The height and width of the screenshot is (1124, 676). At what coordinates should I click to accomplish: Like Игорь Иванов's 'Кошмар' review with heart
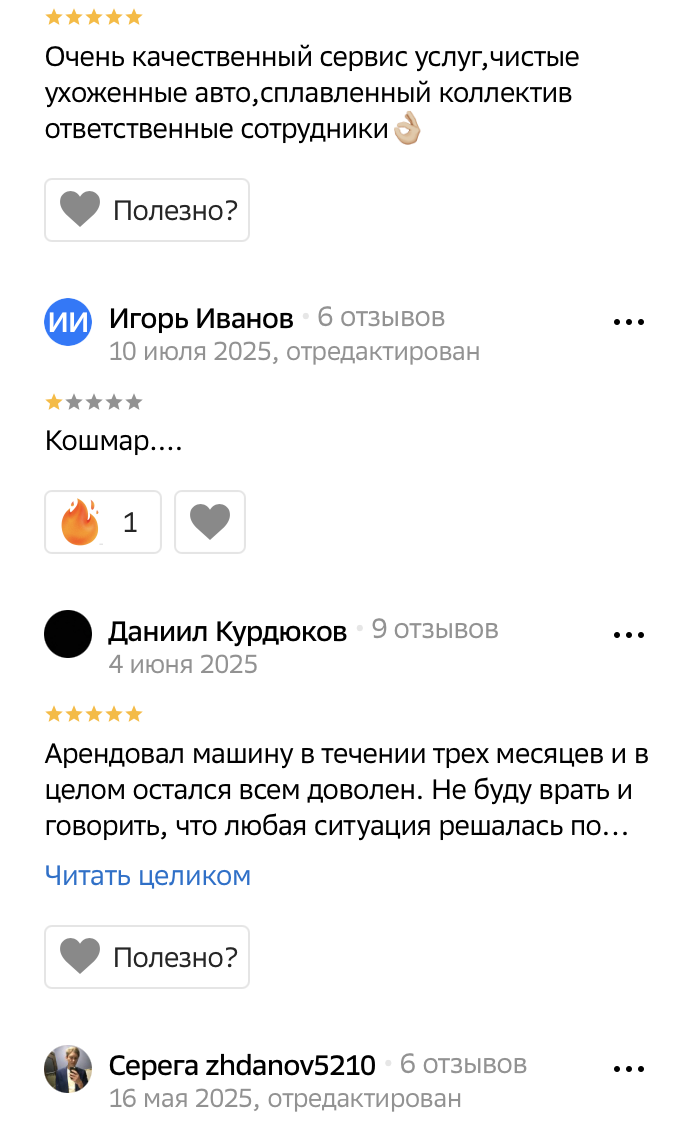pyautogui.click(x=210, y=522)
